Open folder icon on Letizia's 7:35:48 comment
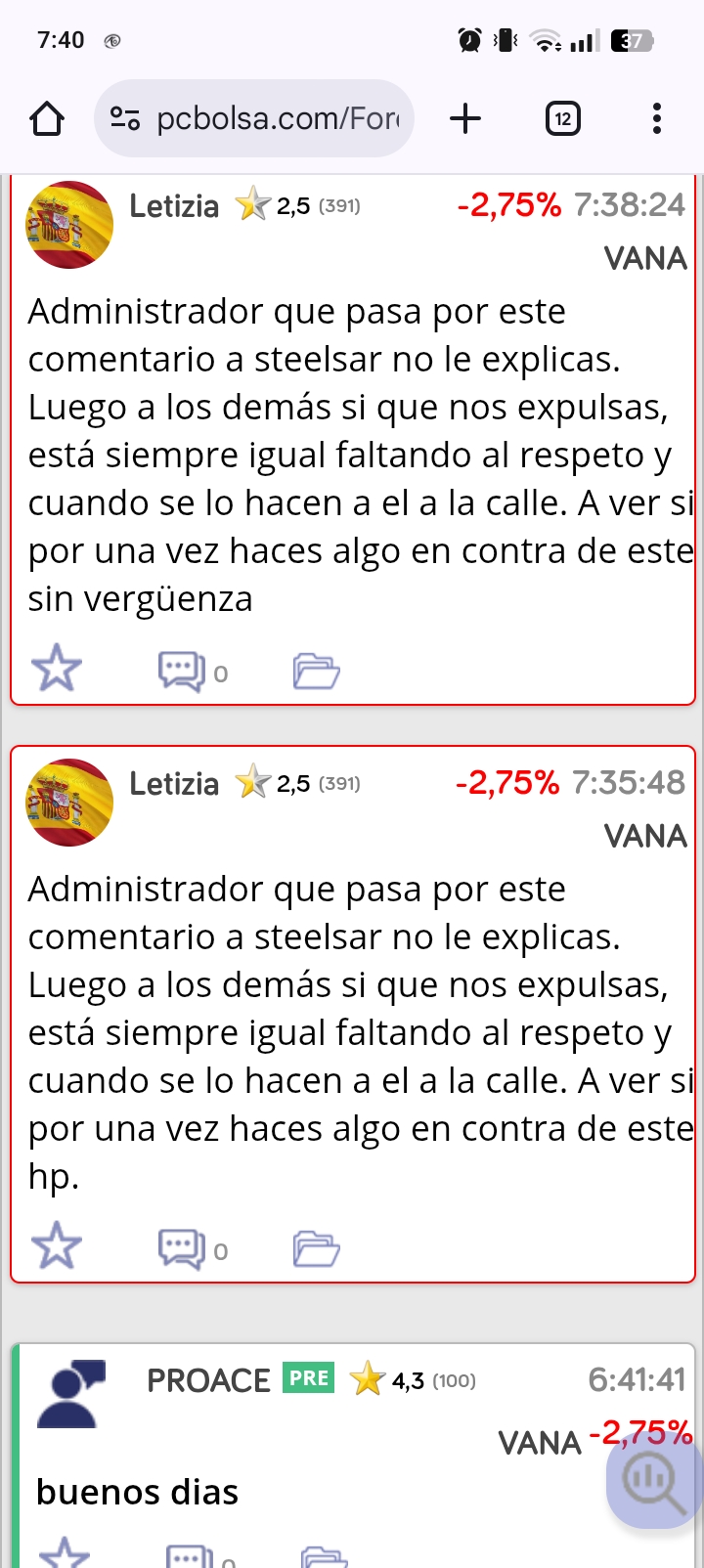Viewport: 704px width, 1568px height. tap(316, 1249)
